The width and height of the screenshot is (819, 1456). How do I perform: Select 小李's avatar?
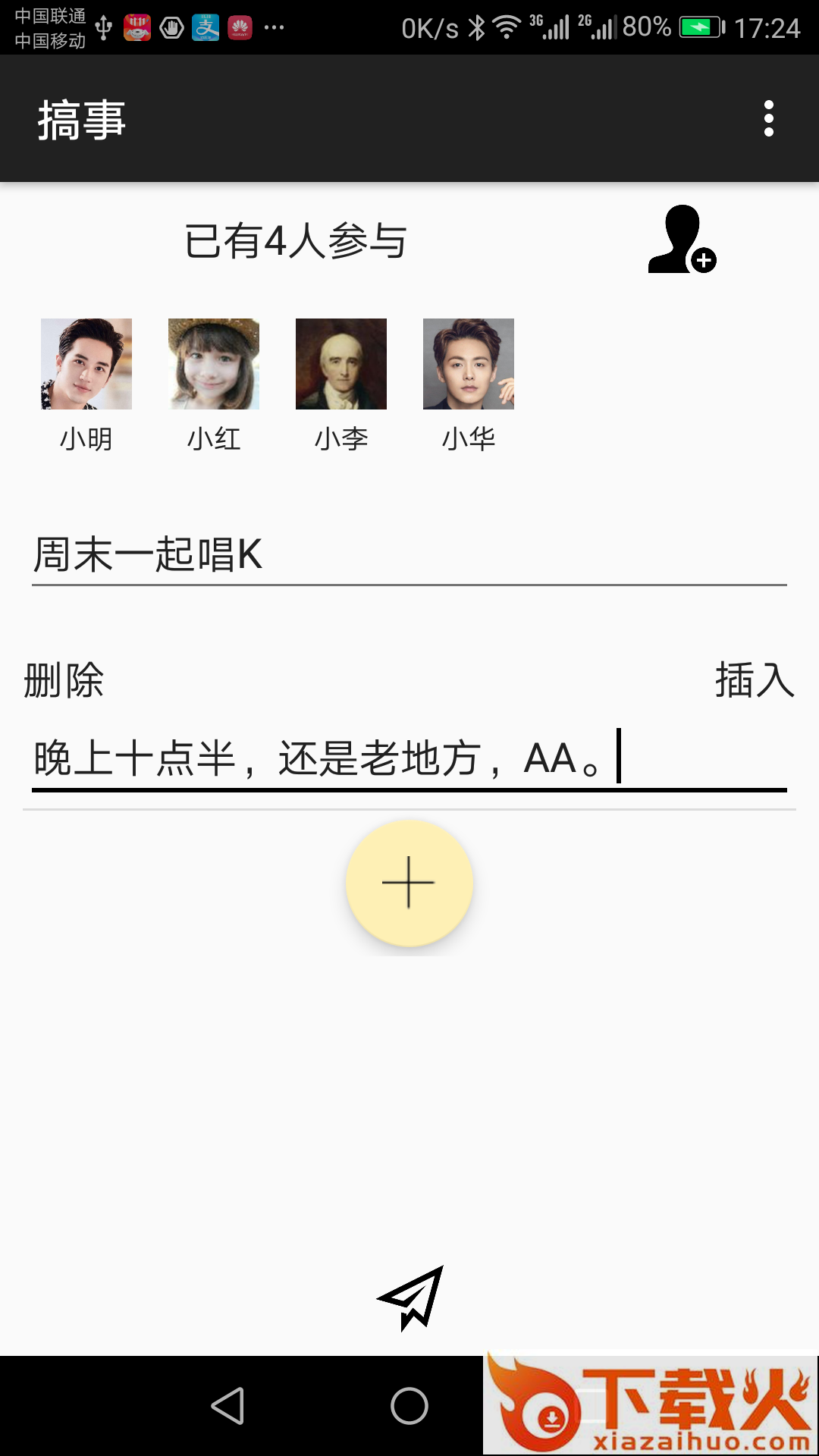[341, 364]
